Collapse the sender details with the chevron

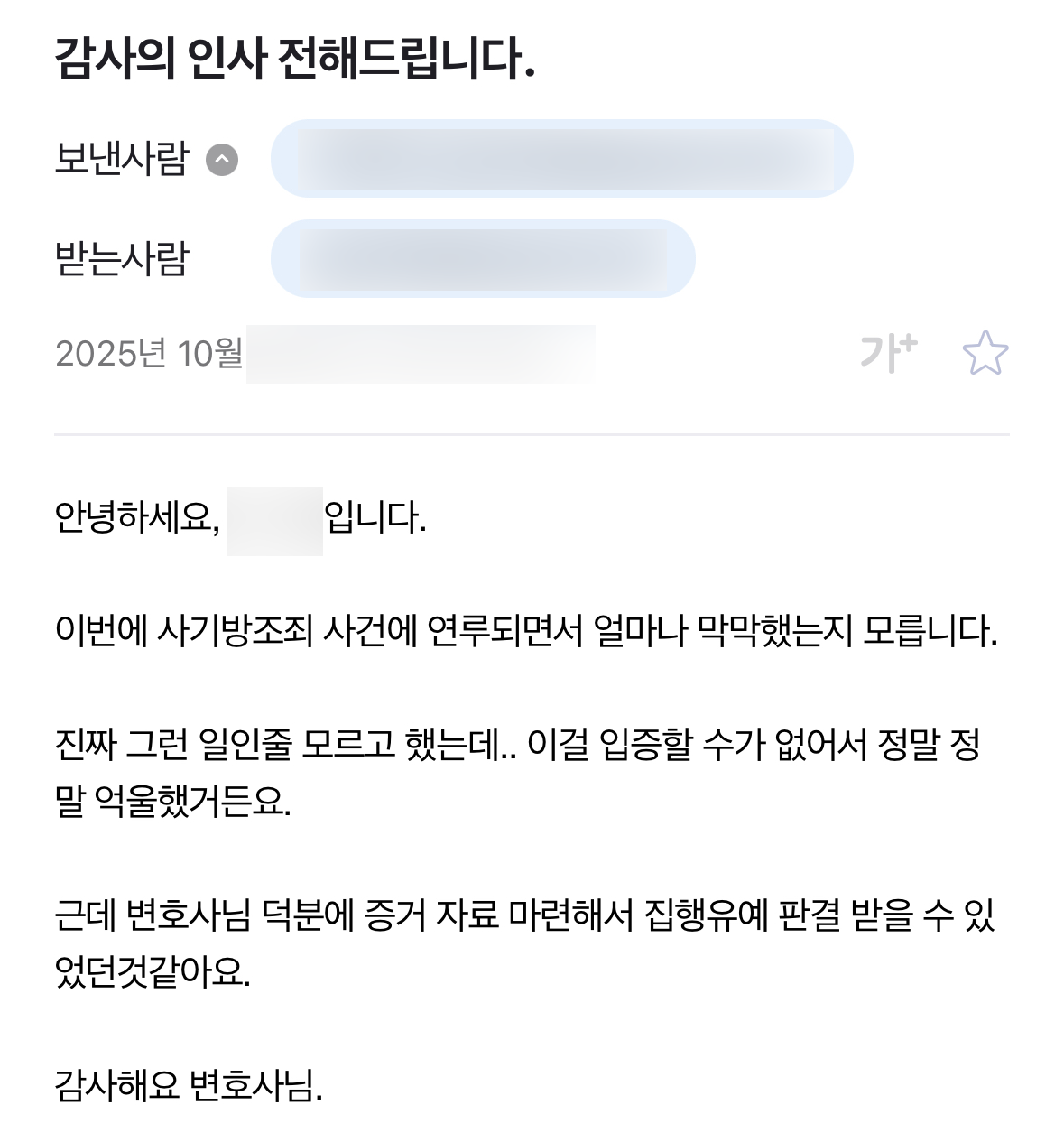(x=222, y=158)
